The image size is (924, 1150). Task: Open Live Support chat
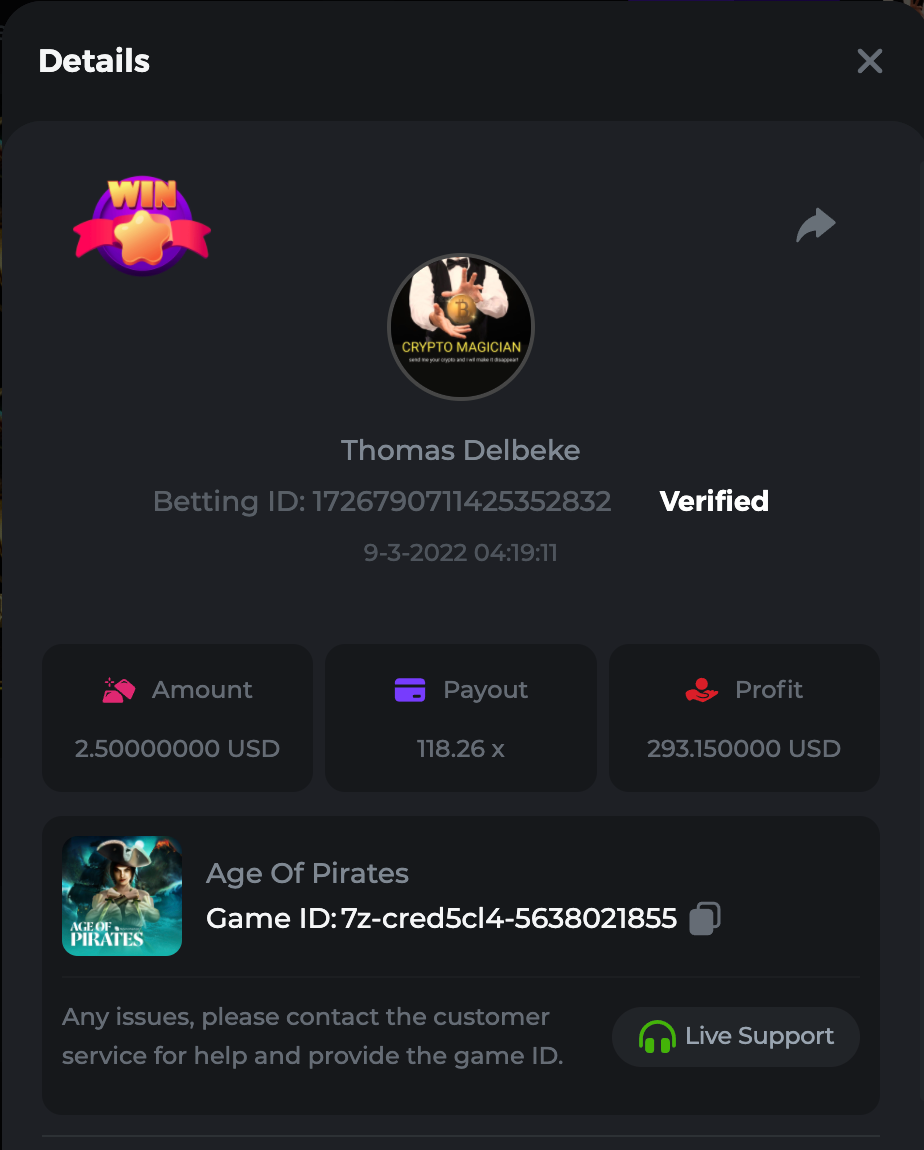[x=736, y=1037]
